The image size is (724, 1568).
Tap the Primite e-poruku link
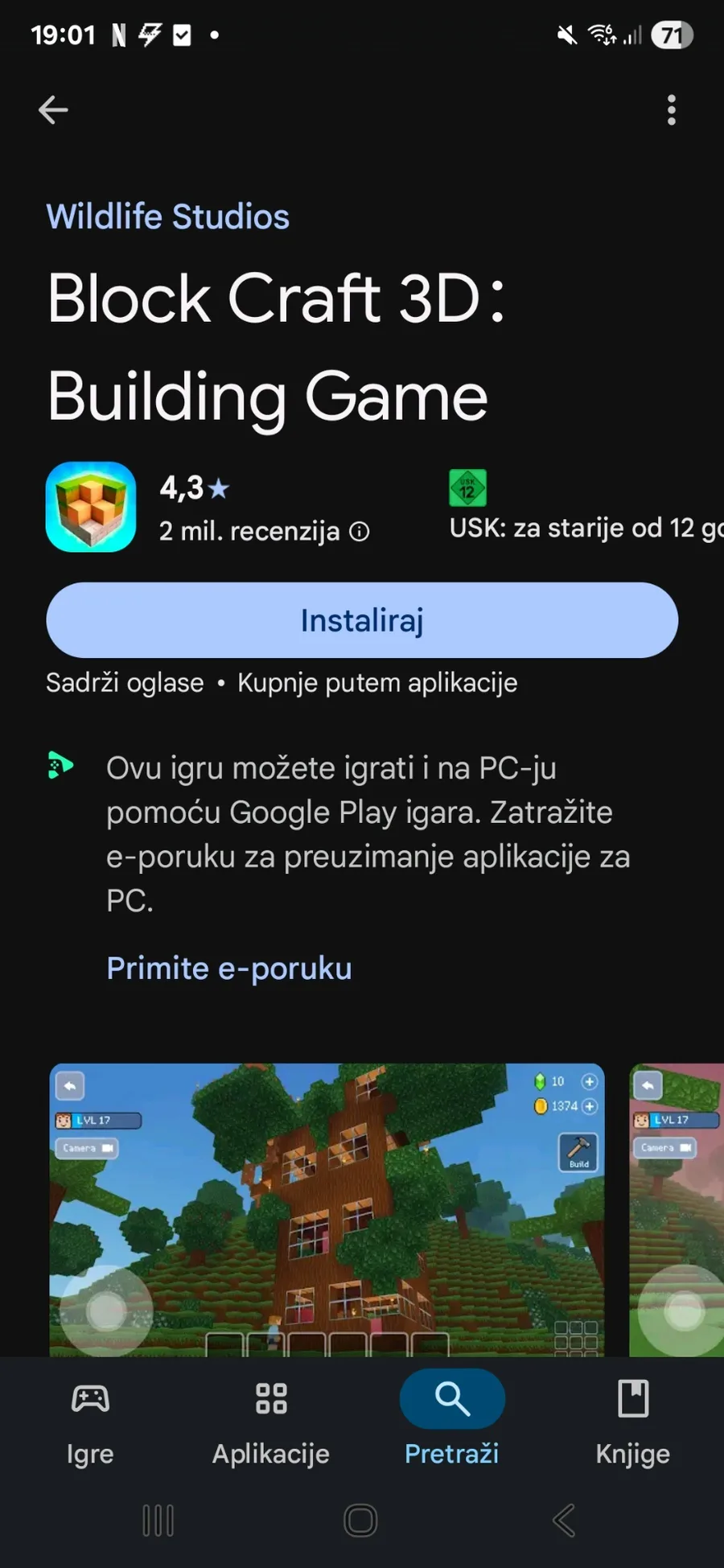[229, 968]
